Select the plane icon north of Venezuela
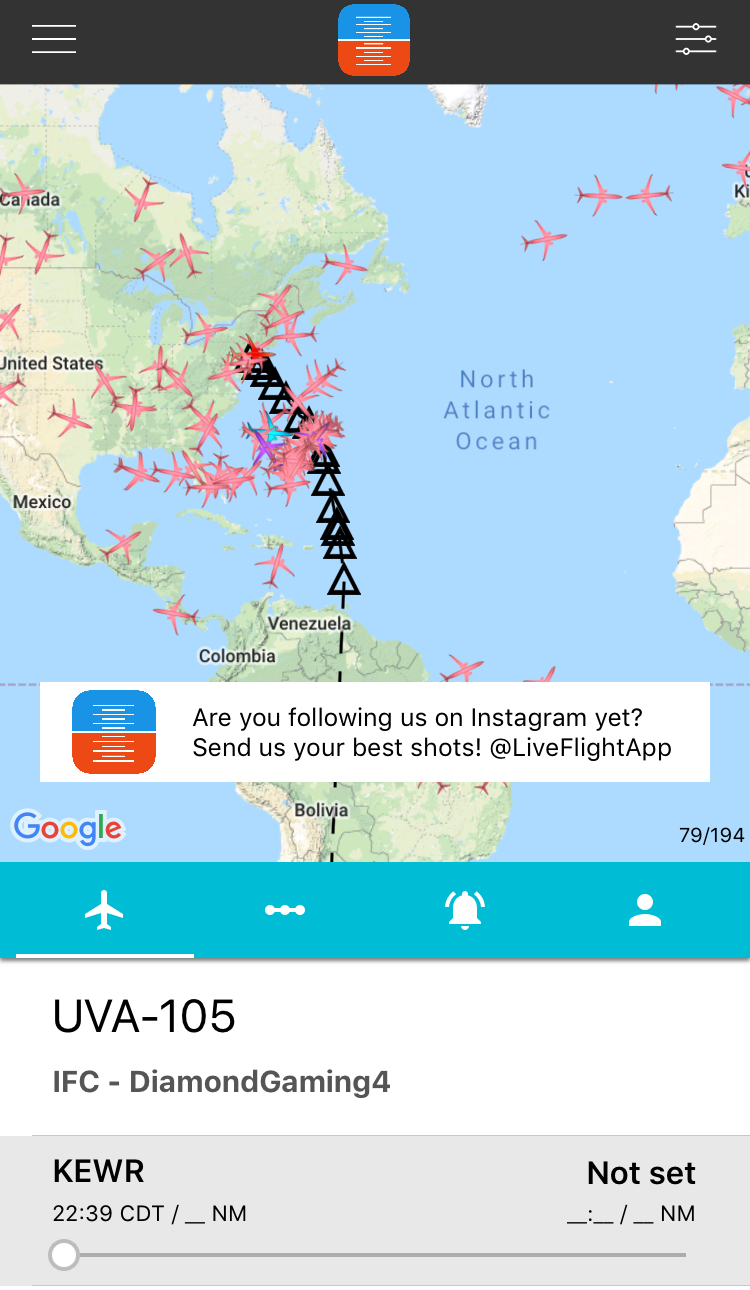This screenshot has width=750, height=1290. [274, 563]
